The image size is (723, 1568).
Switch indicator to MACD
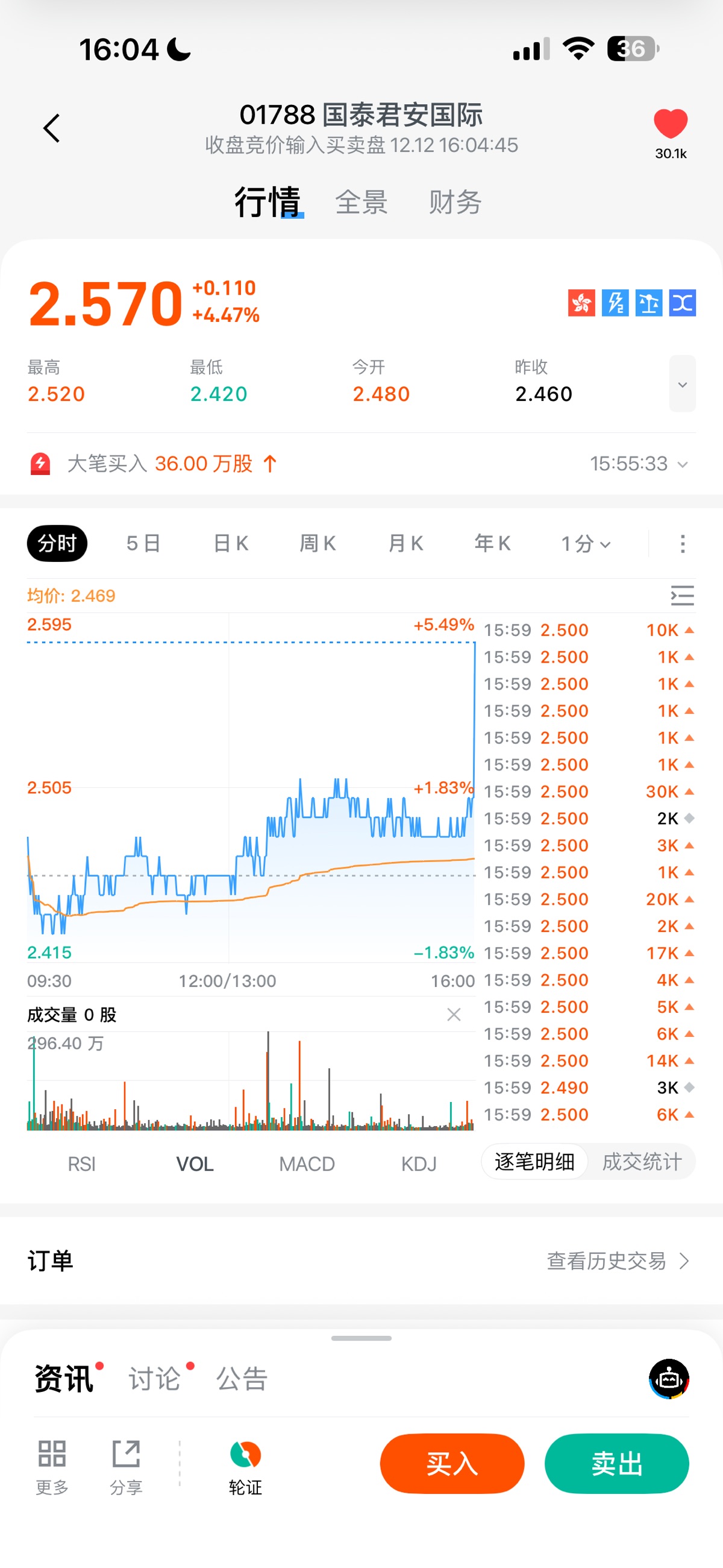(307, 1164)
